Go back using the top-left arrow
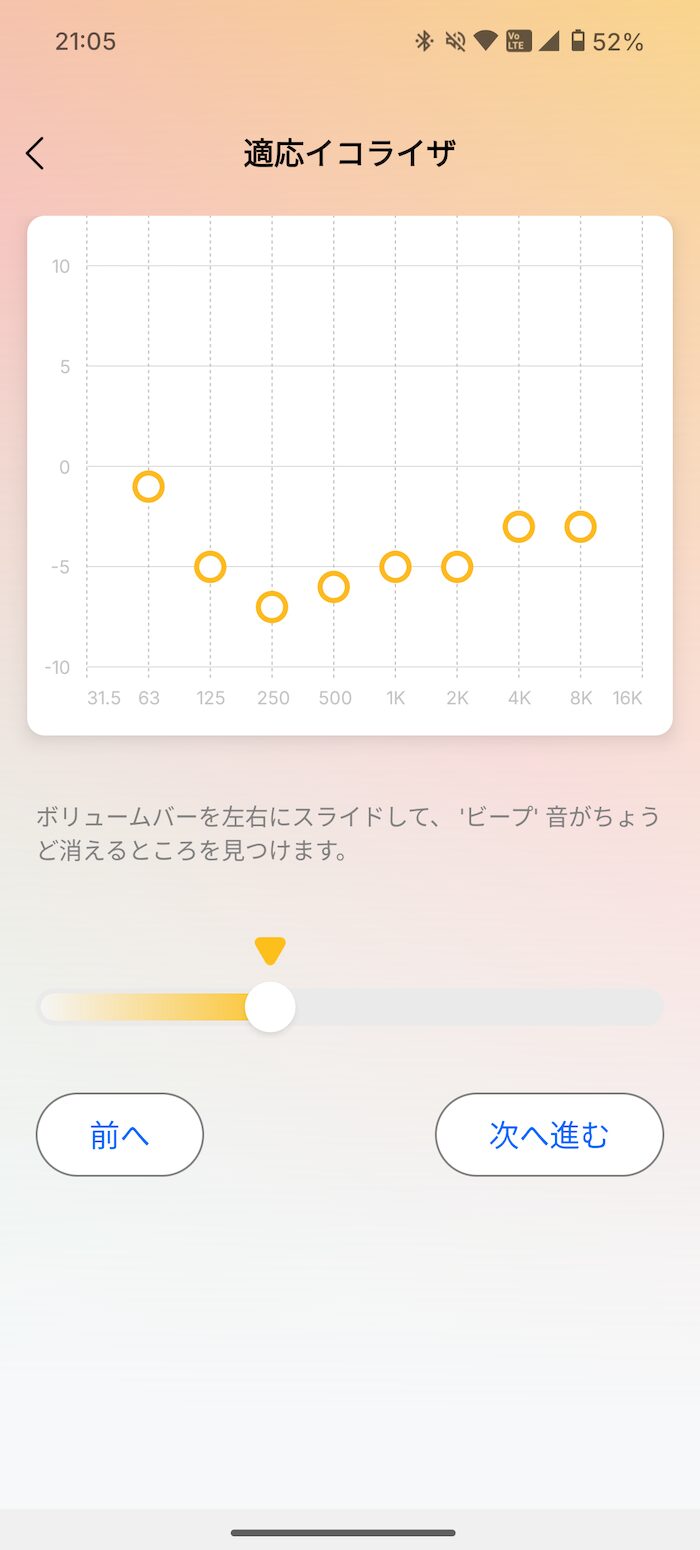Image resolution: width=700 pixels, height=1550 pixels. (x=35, y=153)
